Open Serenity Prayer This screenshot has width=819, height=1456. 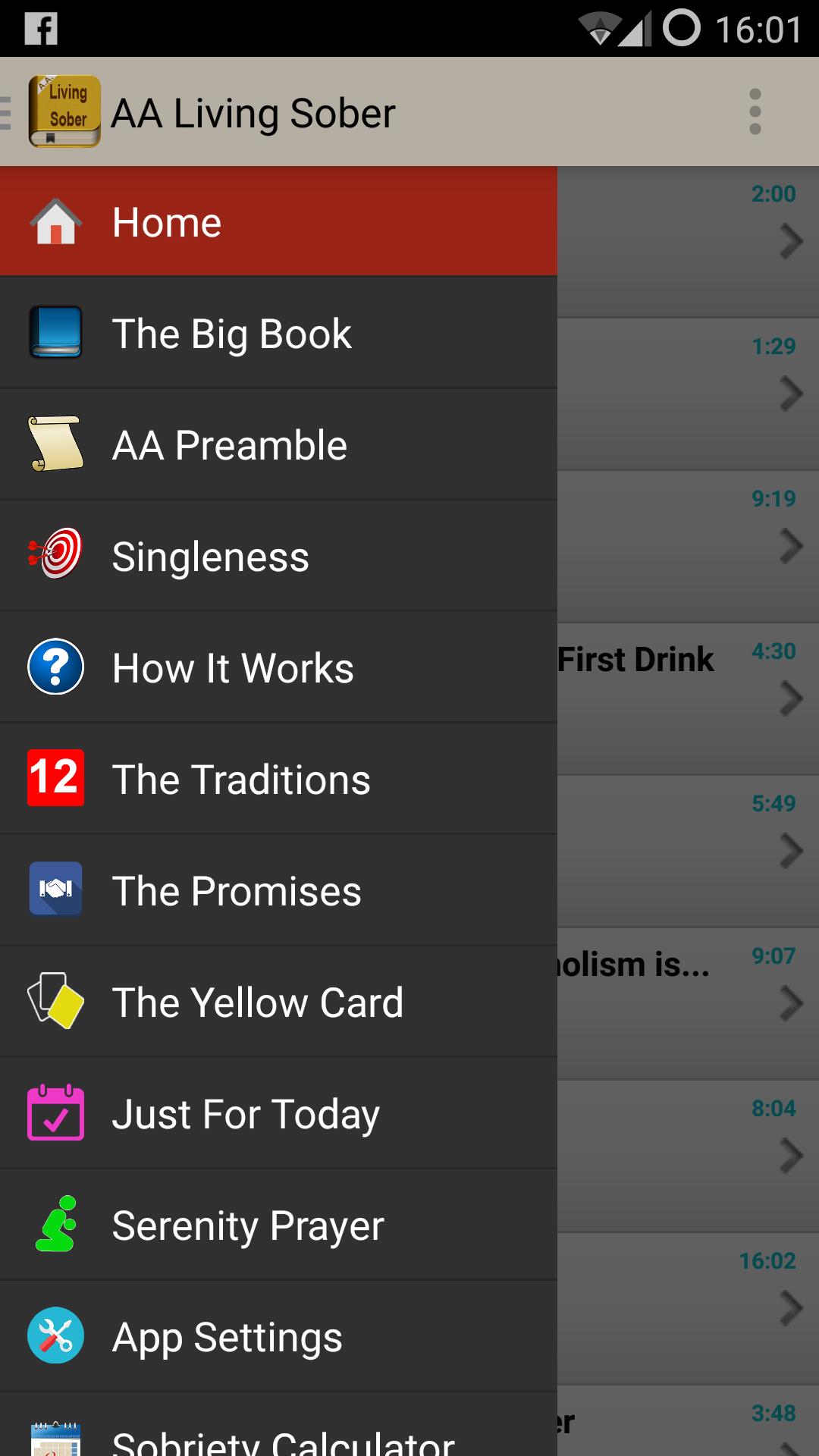click(278, 1225)
